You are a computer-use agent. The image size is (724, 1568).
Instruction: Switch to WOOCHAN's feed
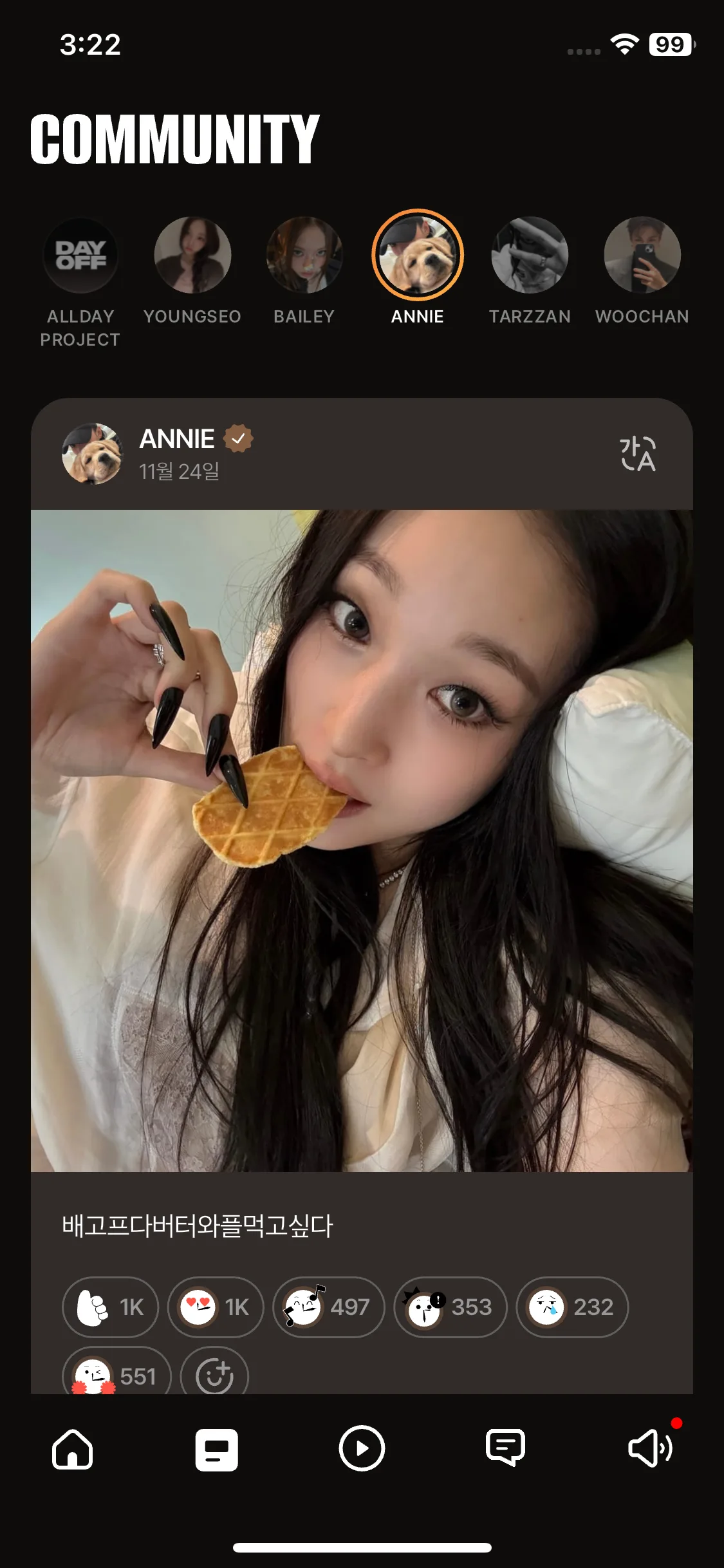[x=642, y=256]
